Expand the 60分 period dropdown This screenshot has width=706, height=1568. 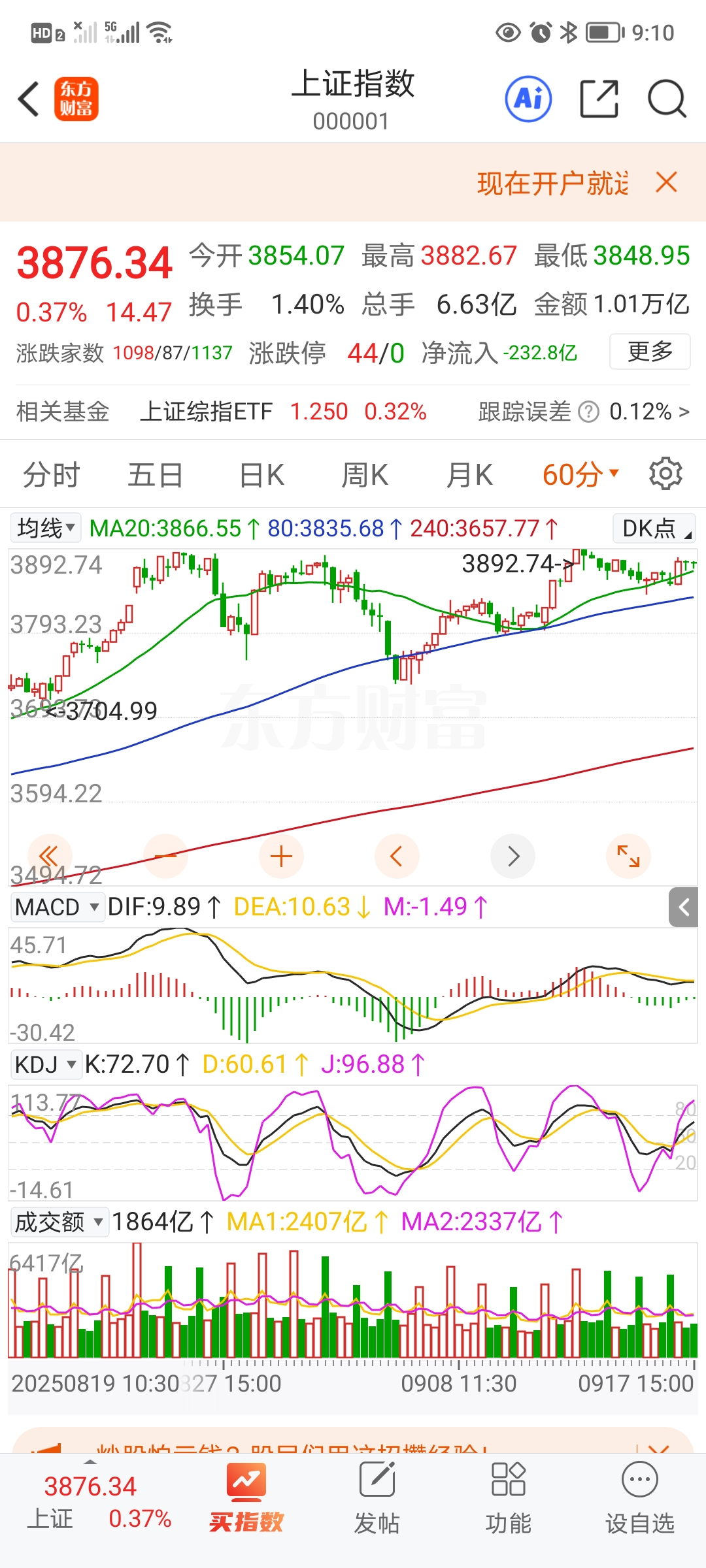(580, 474)
